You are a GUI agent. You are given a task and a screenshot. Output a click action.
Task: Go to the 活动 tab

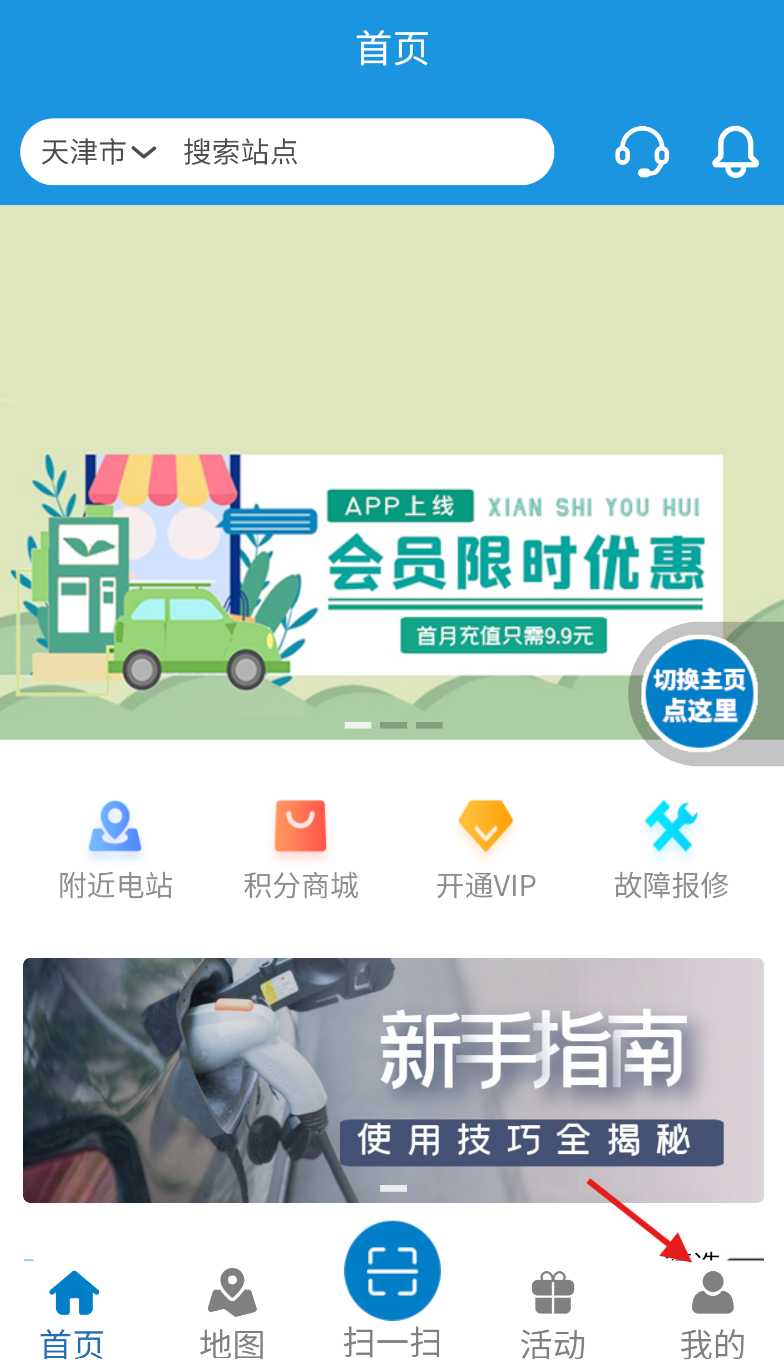[x=552, y=1313]
